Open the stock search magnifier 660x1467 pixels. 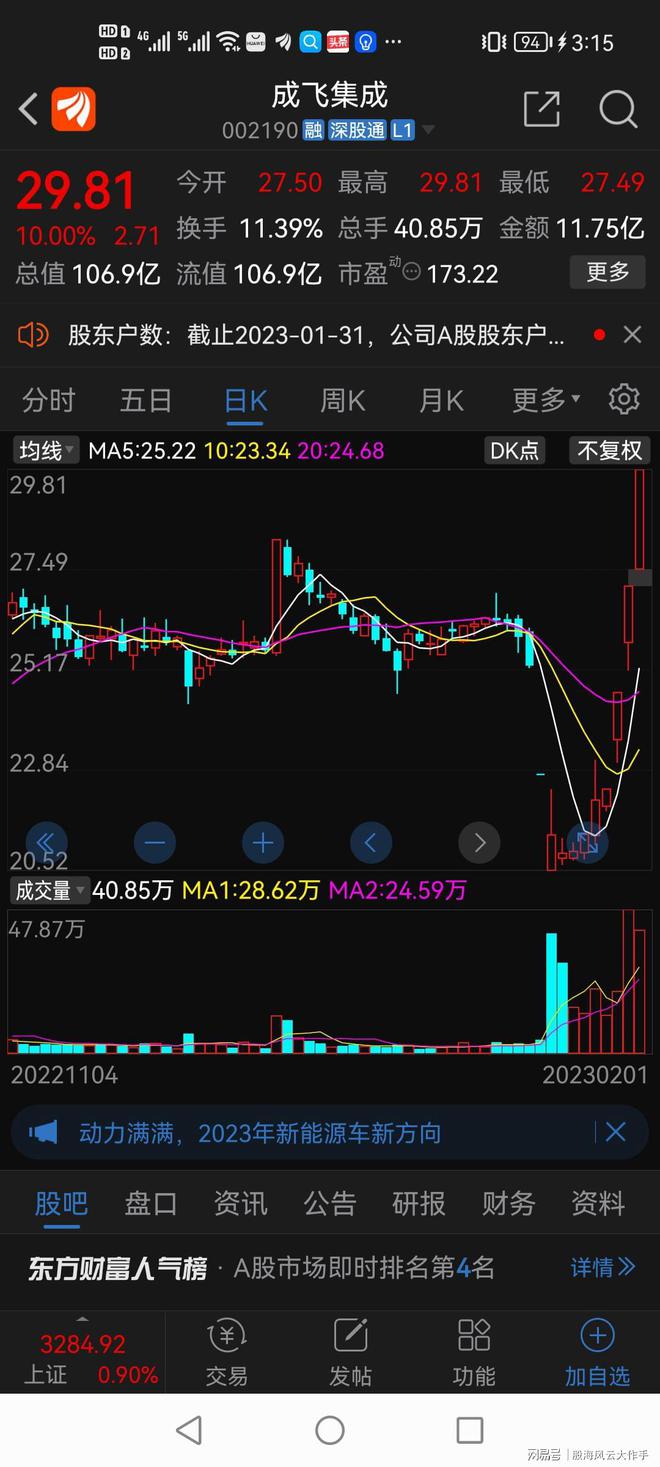(x=618, y=109)
